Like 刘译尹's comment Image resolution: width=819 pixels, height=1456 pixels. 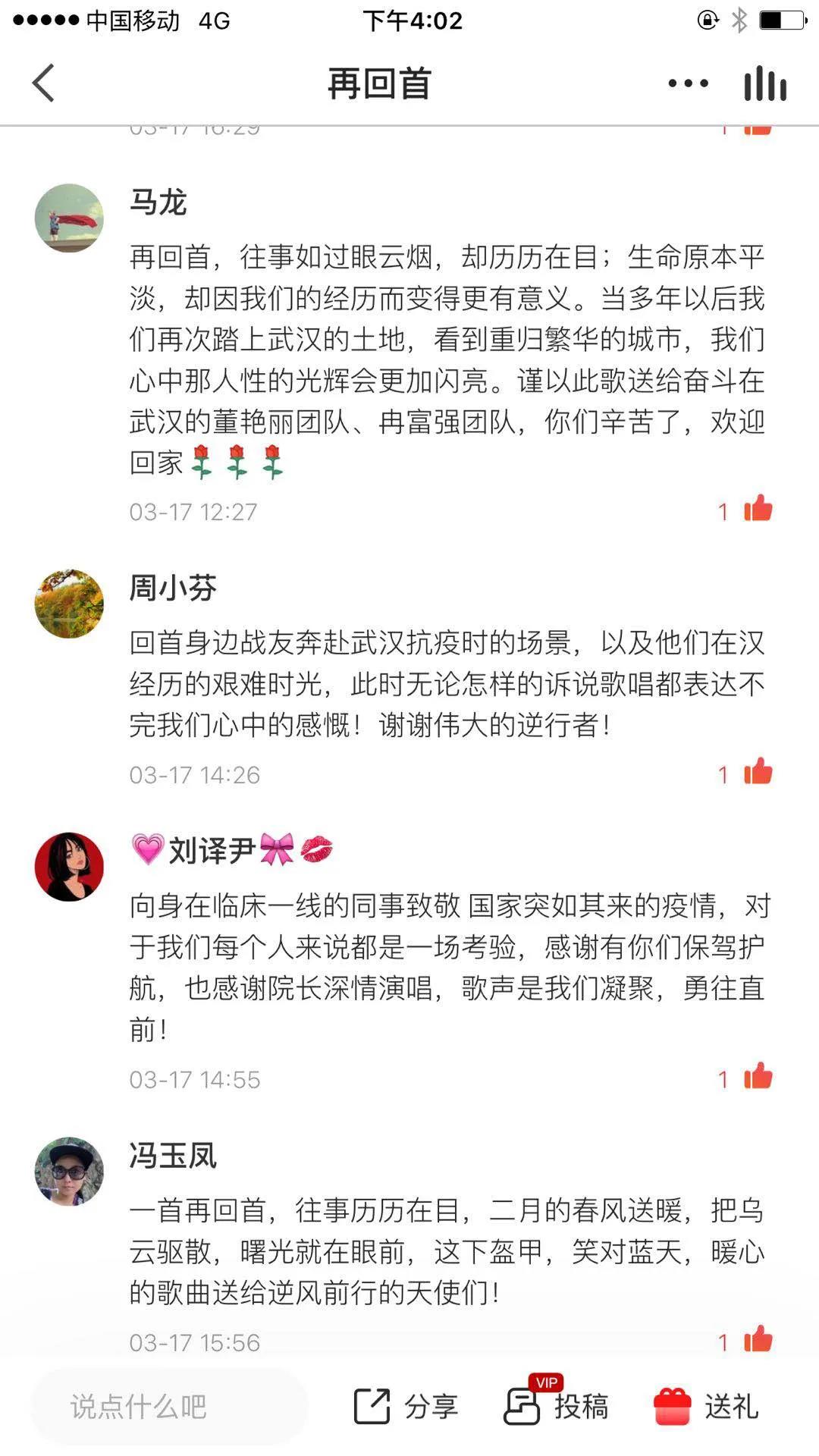pos(757,1077)
